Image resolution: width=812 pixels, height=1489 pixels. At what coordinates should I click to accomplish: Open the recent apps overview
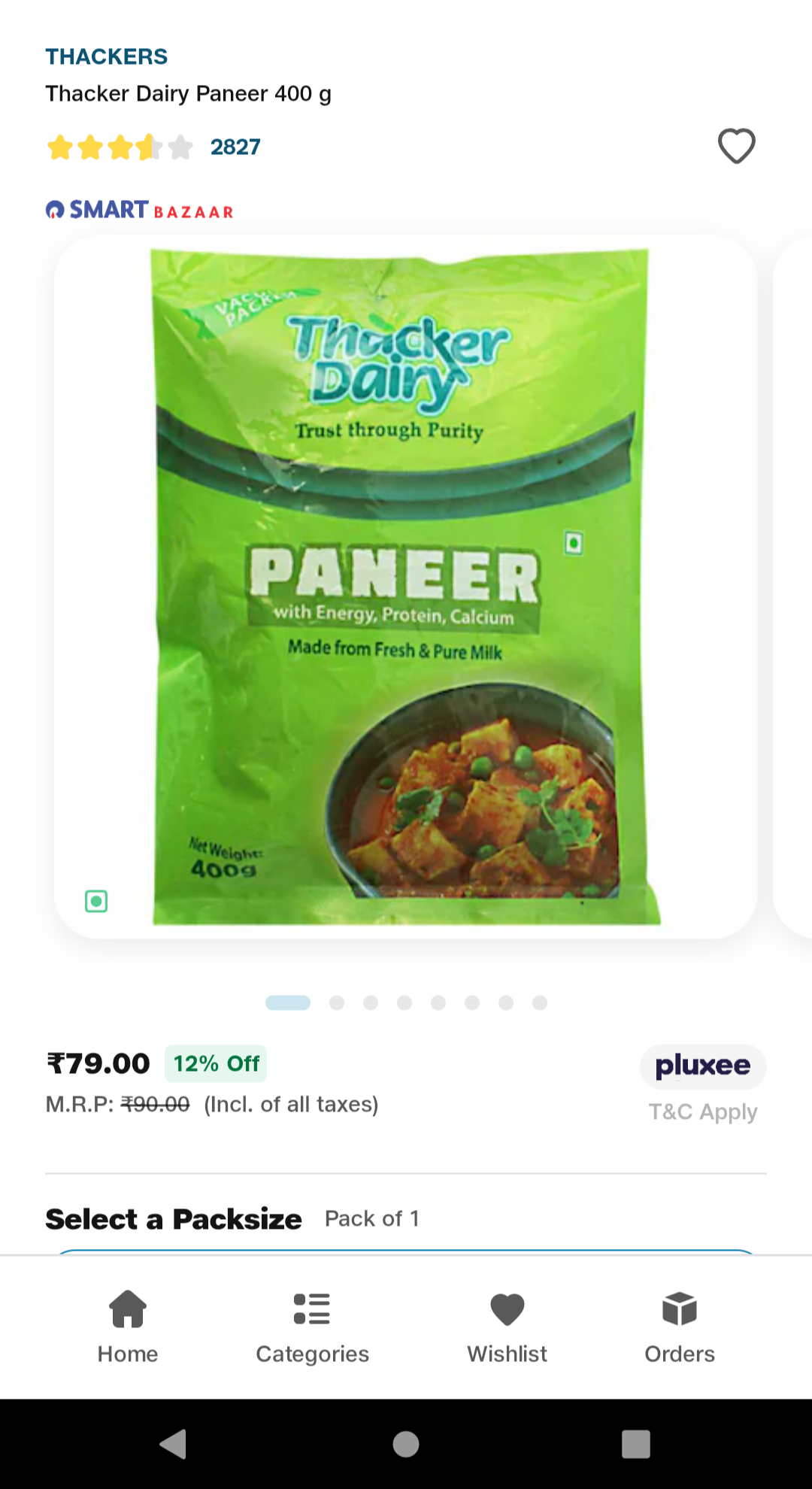635,1444
